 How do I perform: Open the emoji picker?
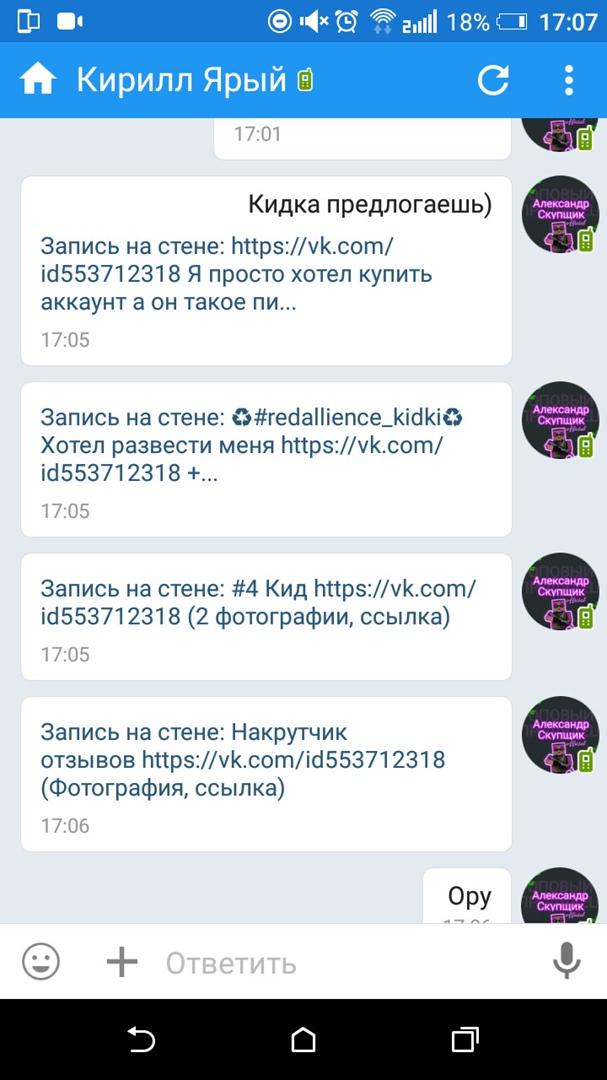(41, 962)
